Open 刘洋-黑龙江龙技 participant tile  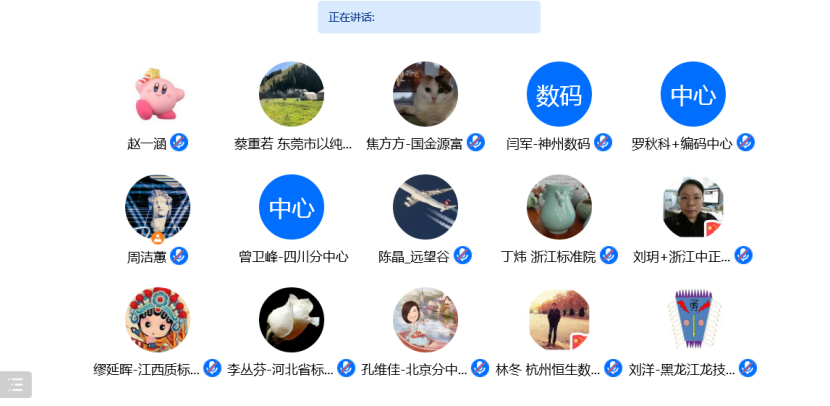692,321
